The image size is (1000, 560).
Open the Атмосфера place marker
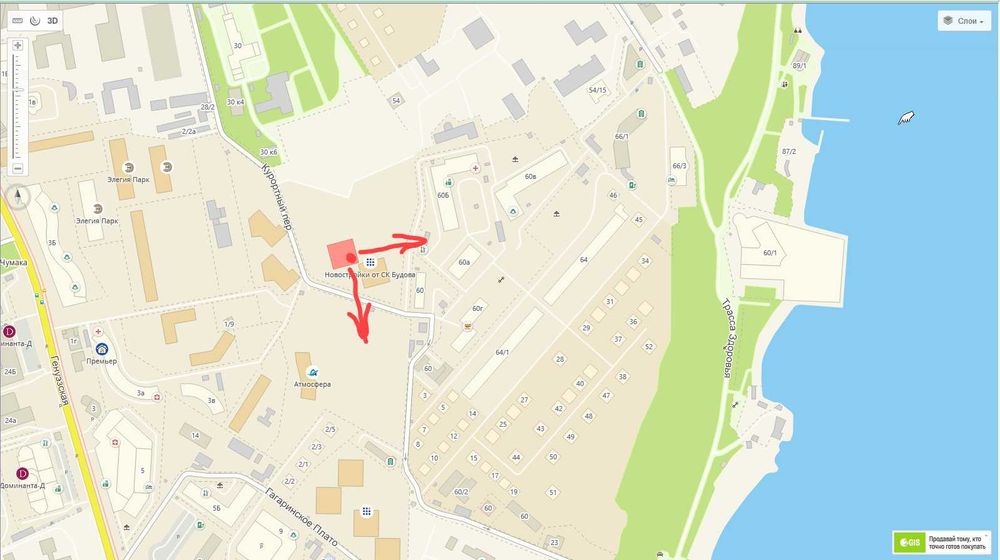tap(305, 369)
